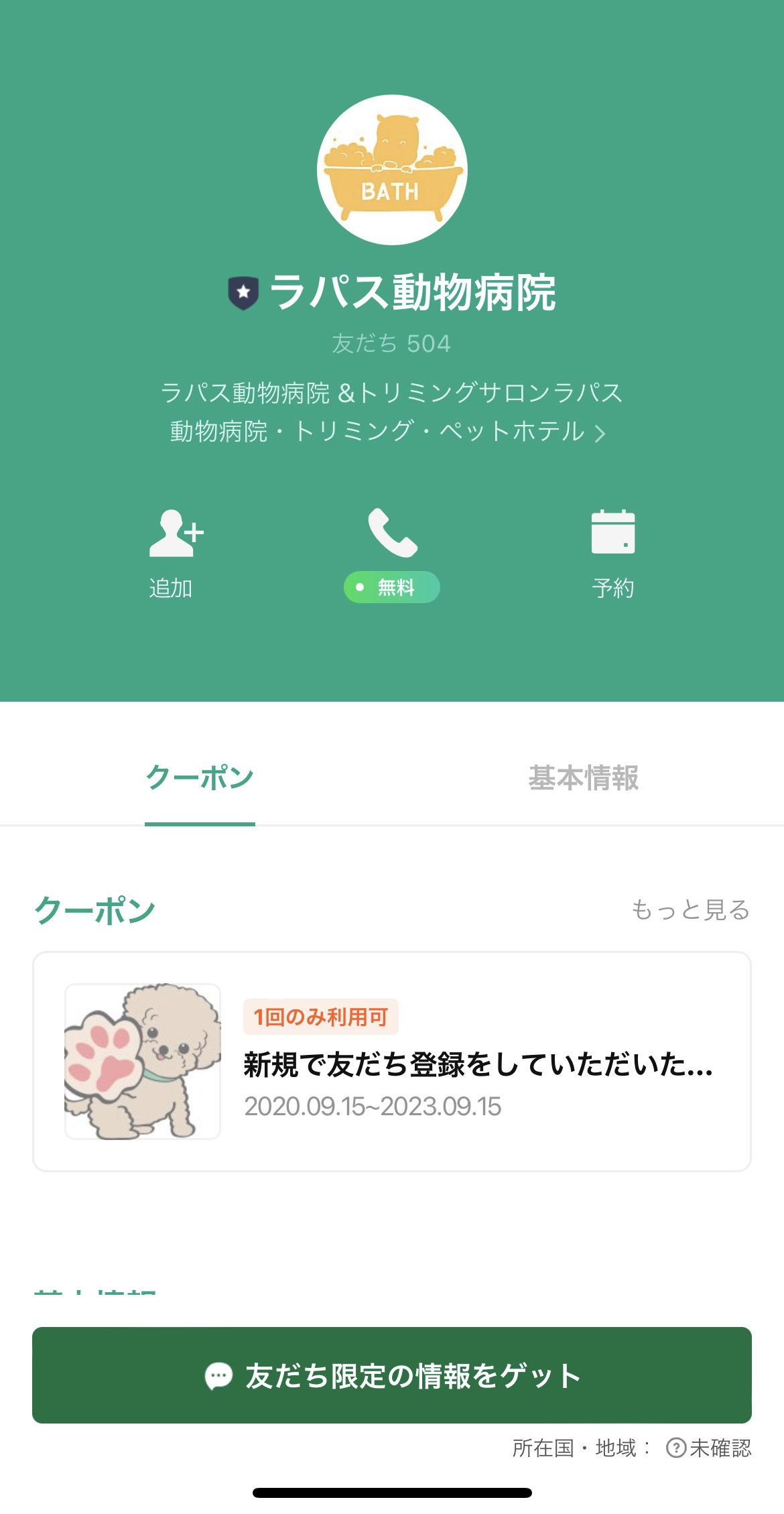Enable free call with 無料 toggle
The image size is (784, 1514).
tap(391, 586)
